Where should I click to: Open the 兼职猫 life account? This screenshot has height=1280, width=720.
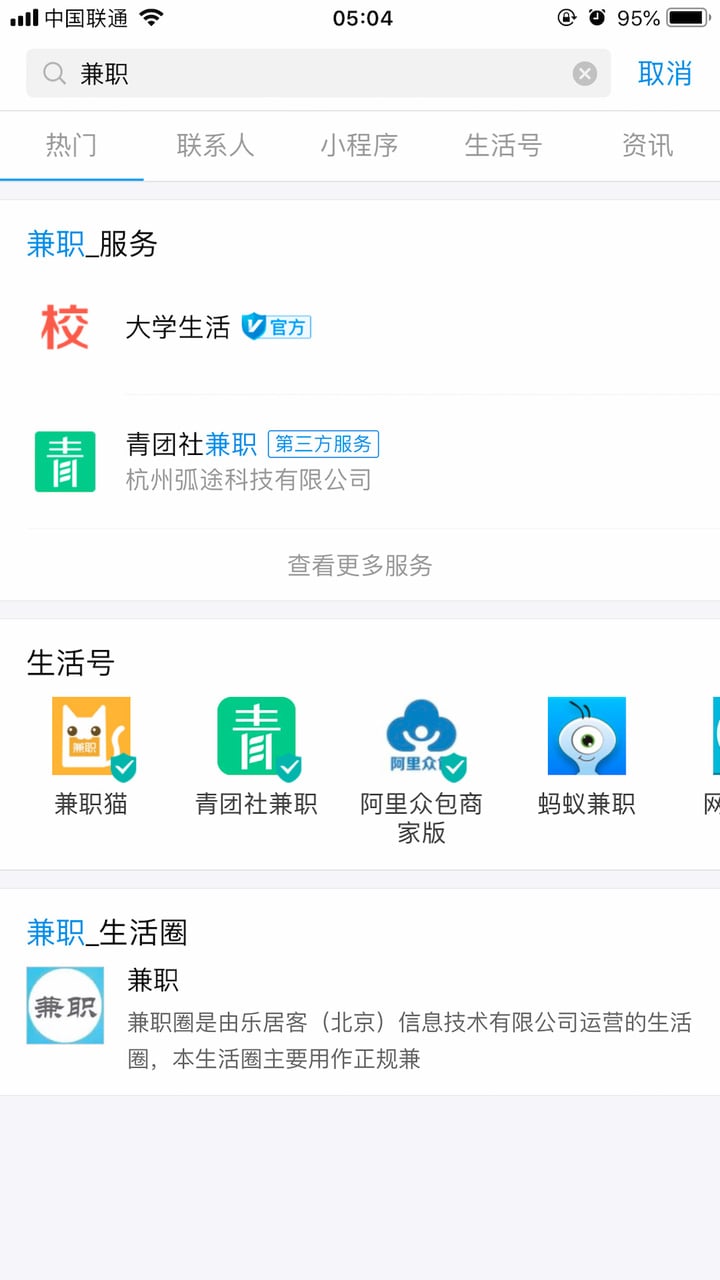(x=91, y=756)
